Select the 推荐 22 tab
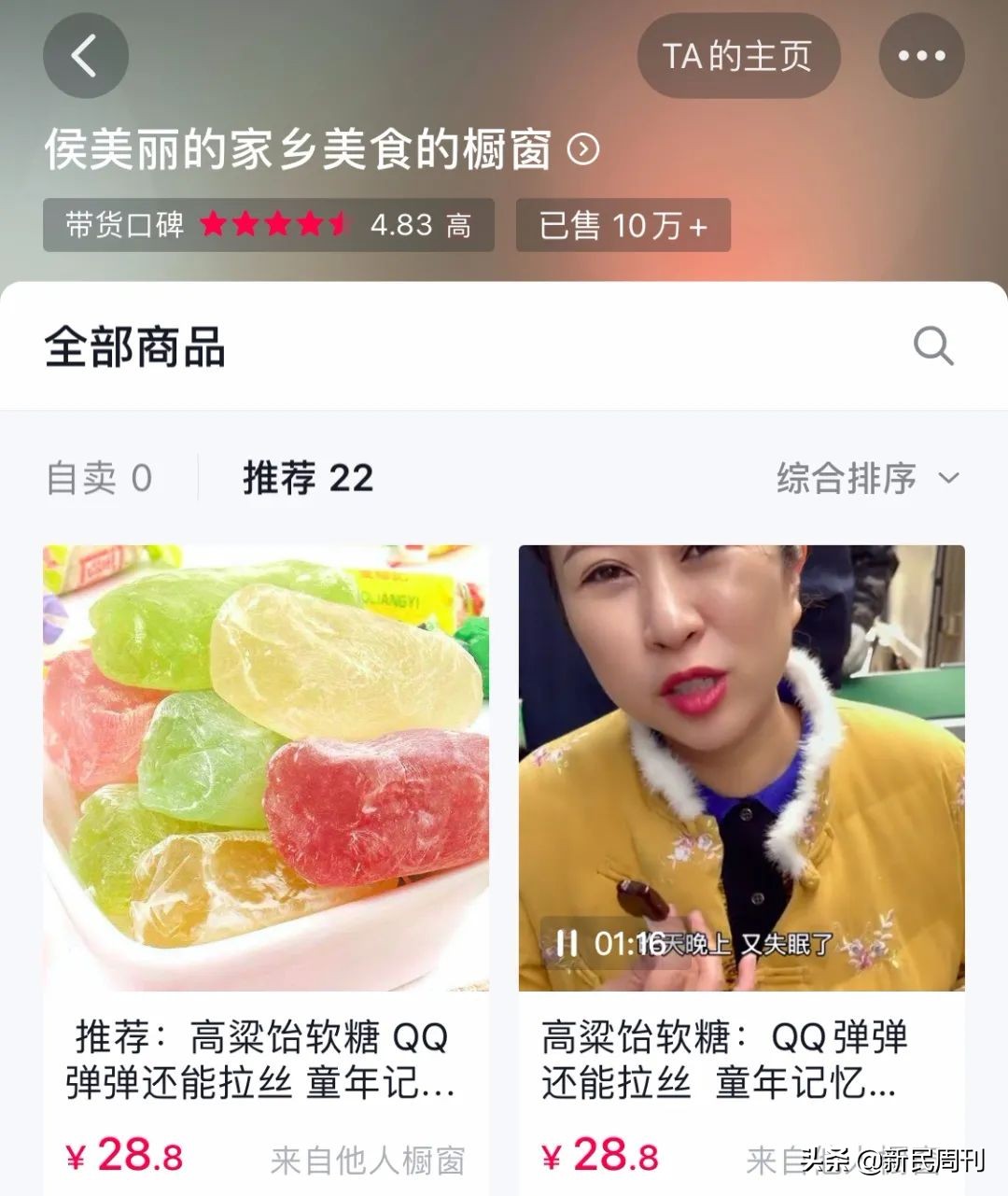1008x1196 pixels. coord(308,477)
